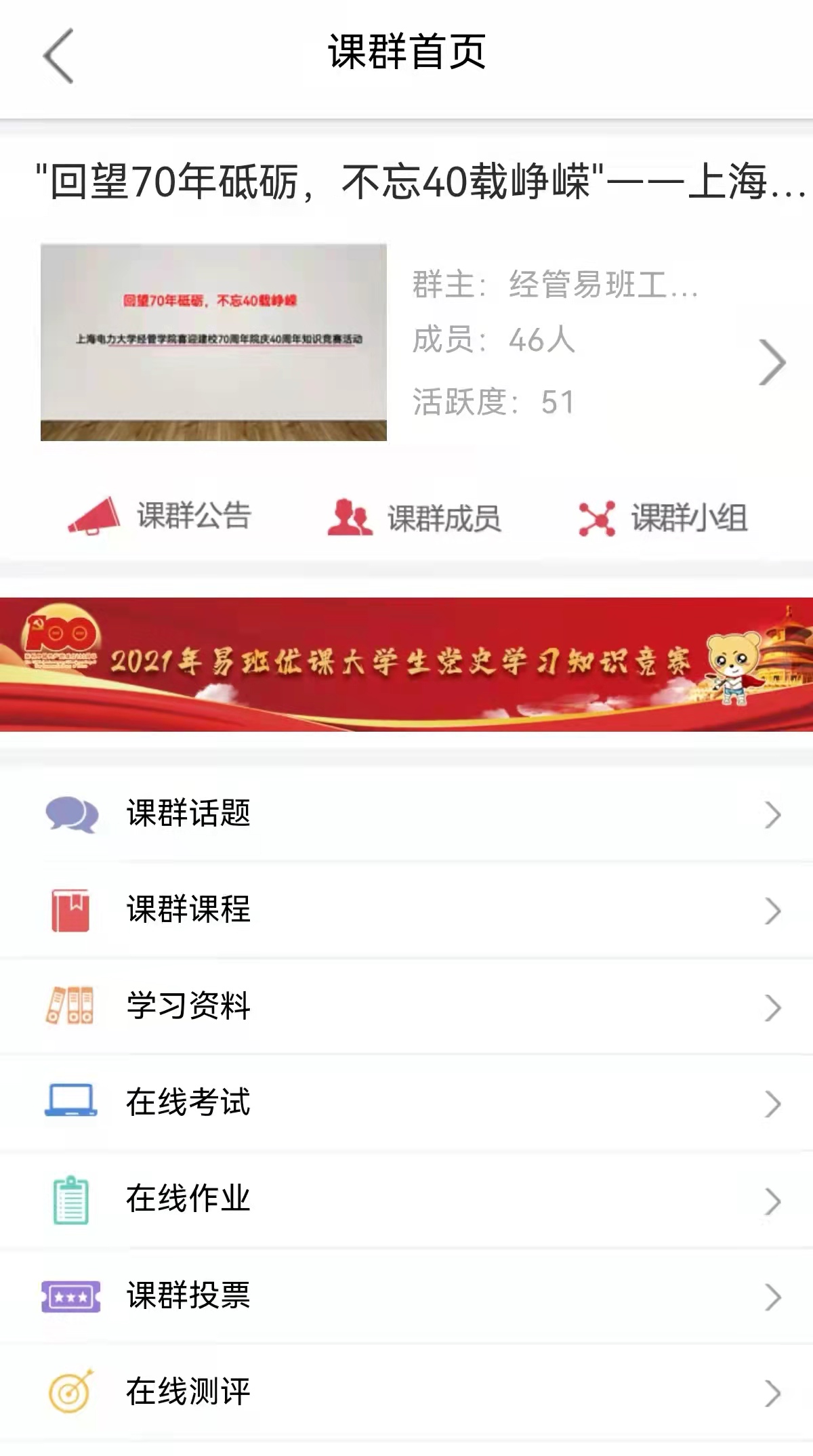Open 在线作业 online homework
813x1456 pixels.
(x=406, y=1200)
